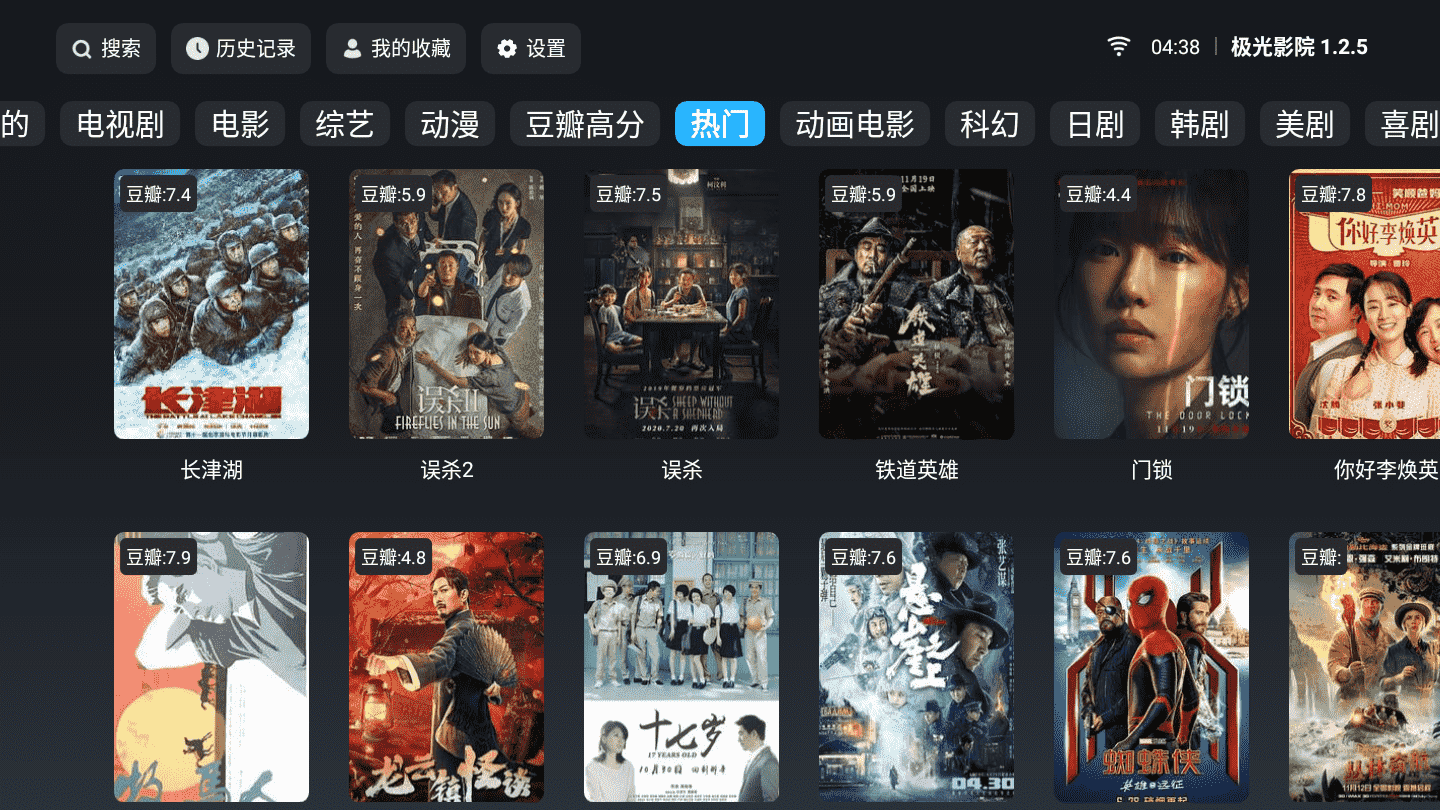
Task: Switch to the 电影 category
Action: point(240,124)
